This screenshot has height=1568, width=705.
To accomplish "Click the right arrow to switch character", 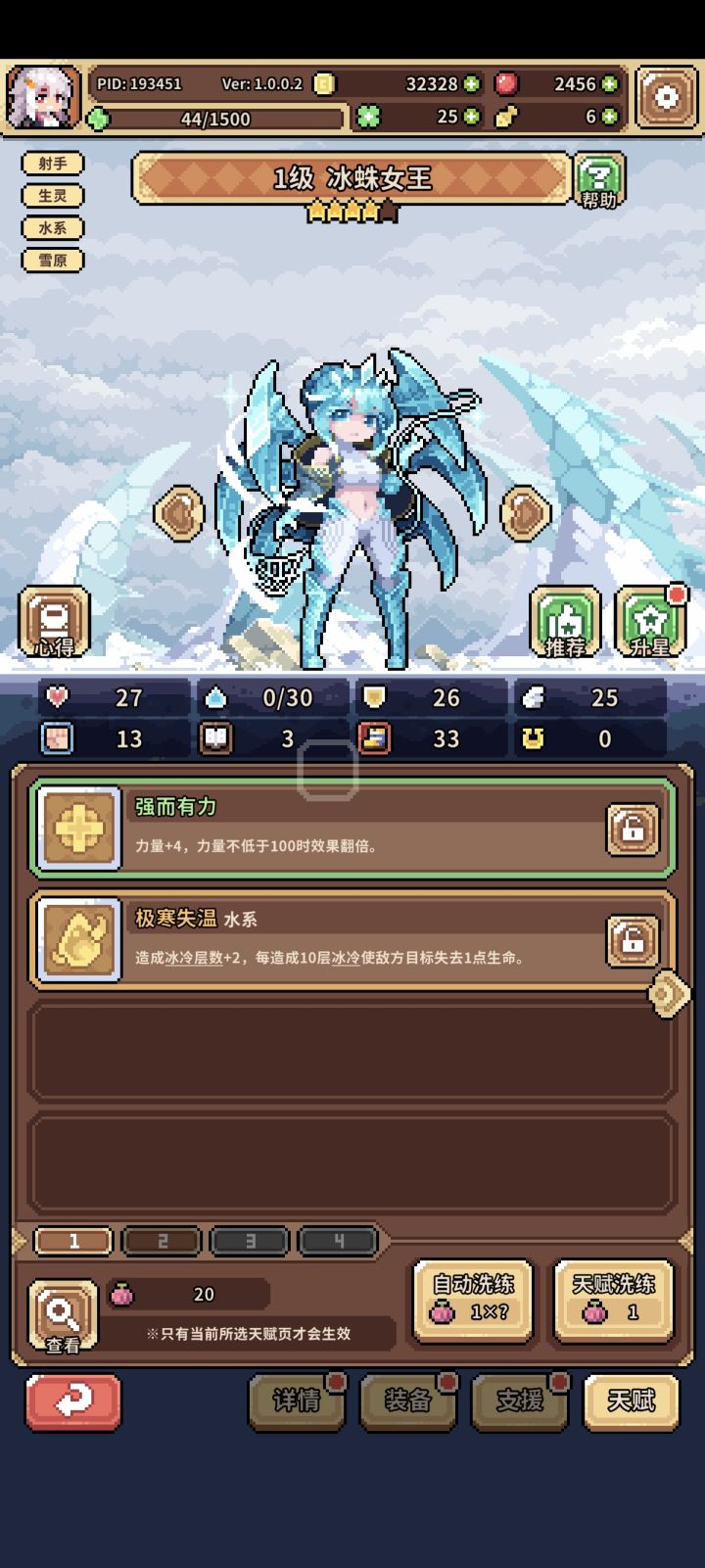I will (527, 511).
